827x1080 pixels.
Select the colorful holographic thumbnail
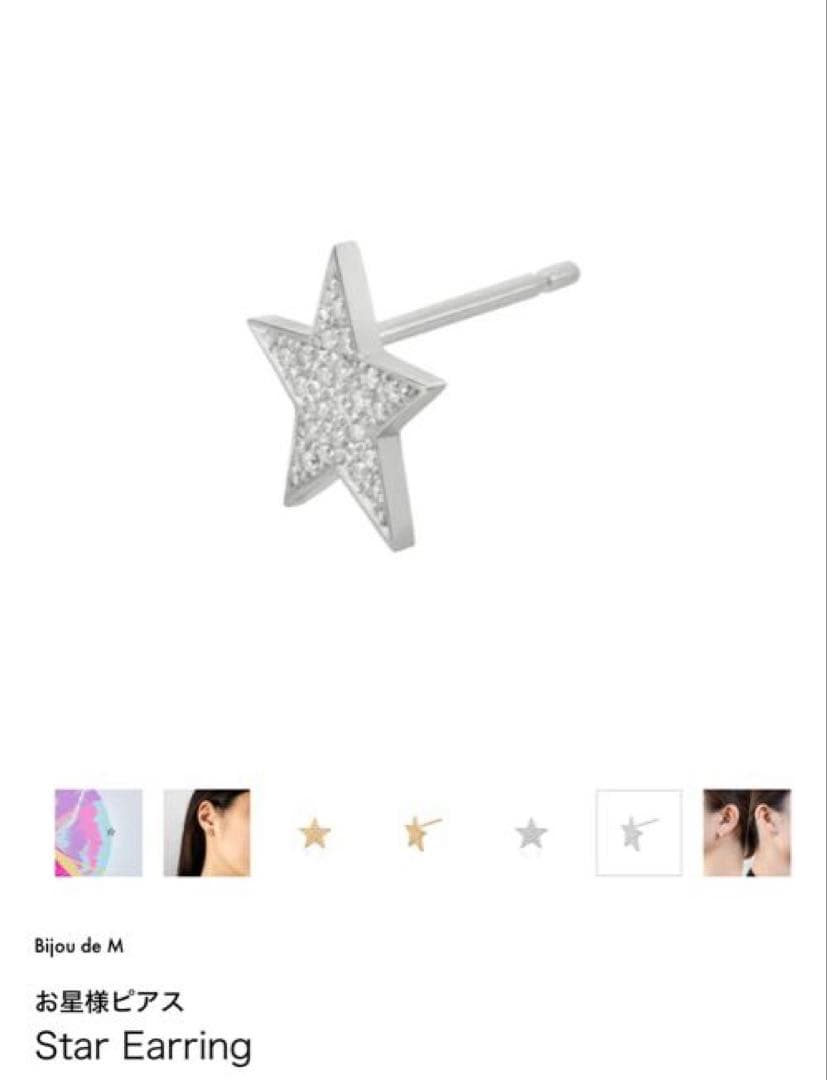[98, 833]
